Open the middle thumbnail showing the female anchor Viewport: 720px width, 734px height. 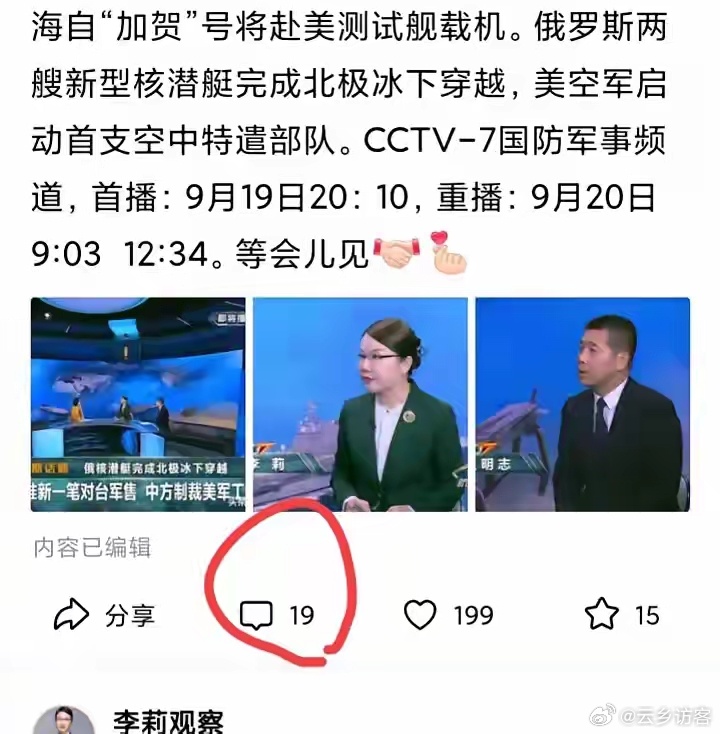pos(360,405)
